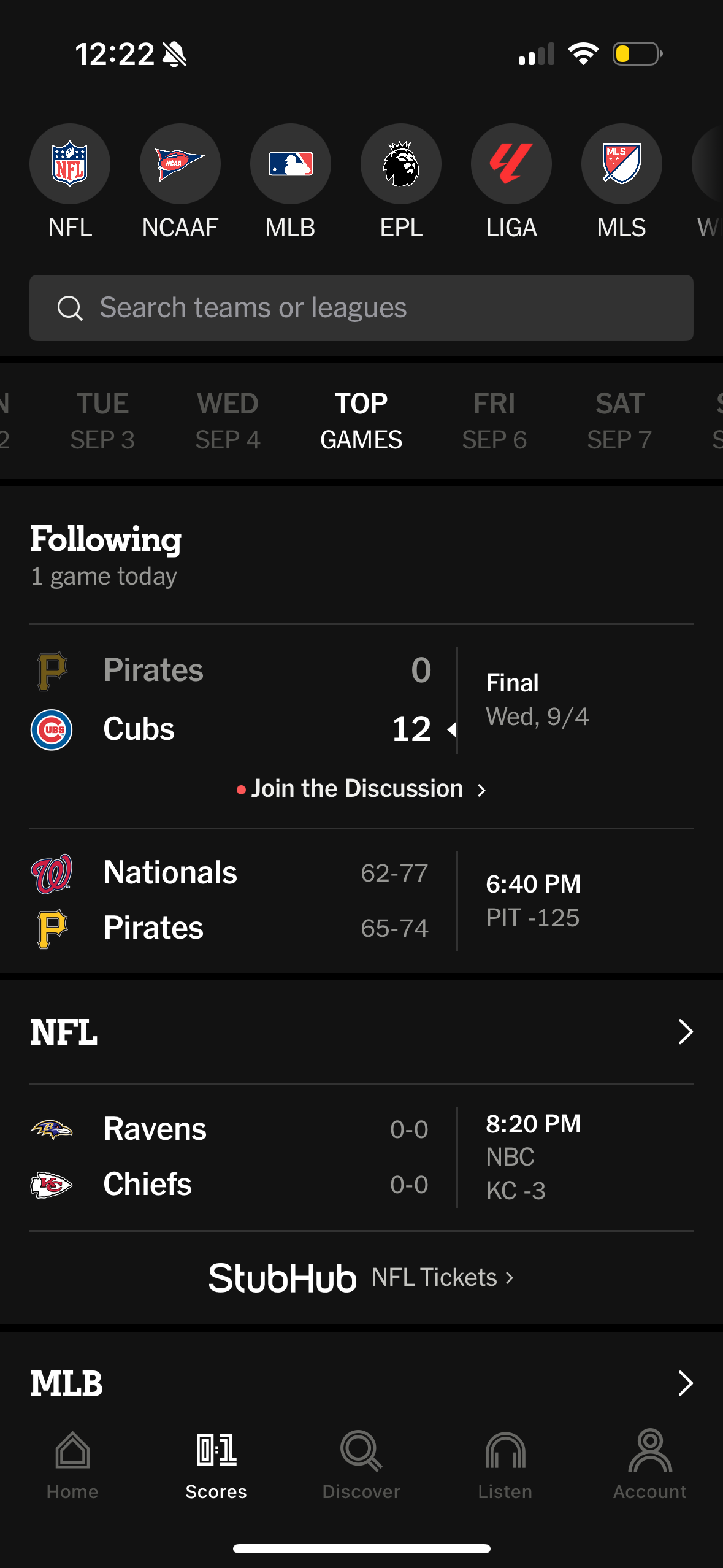Open the MLB league icon

[x=291, y=164]
